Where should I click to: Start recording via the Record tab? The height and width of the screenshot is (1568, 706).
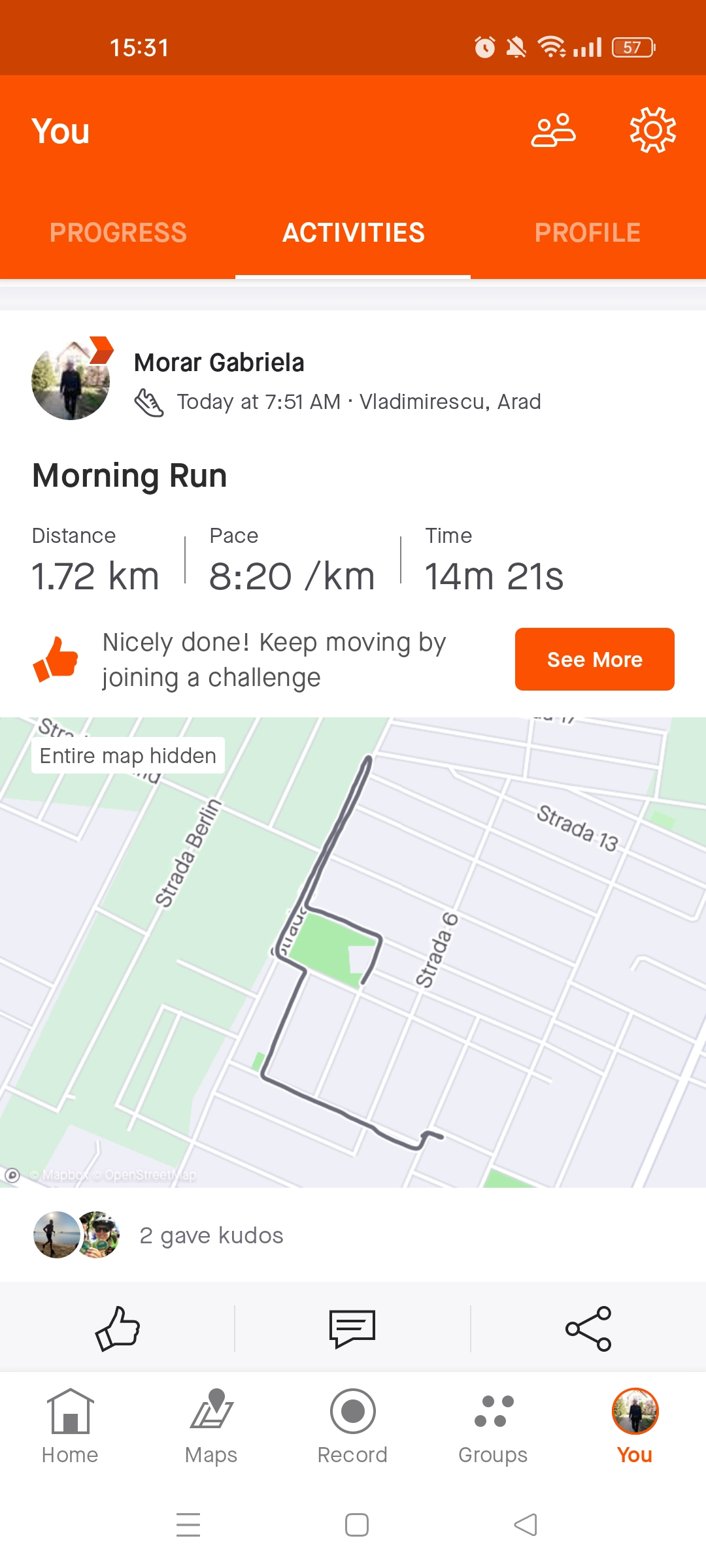352,1426
